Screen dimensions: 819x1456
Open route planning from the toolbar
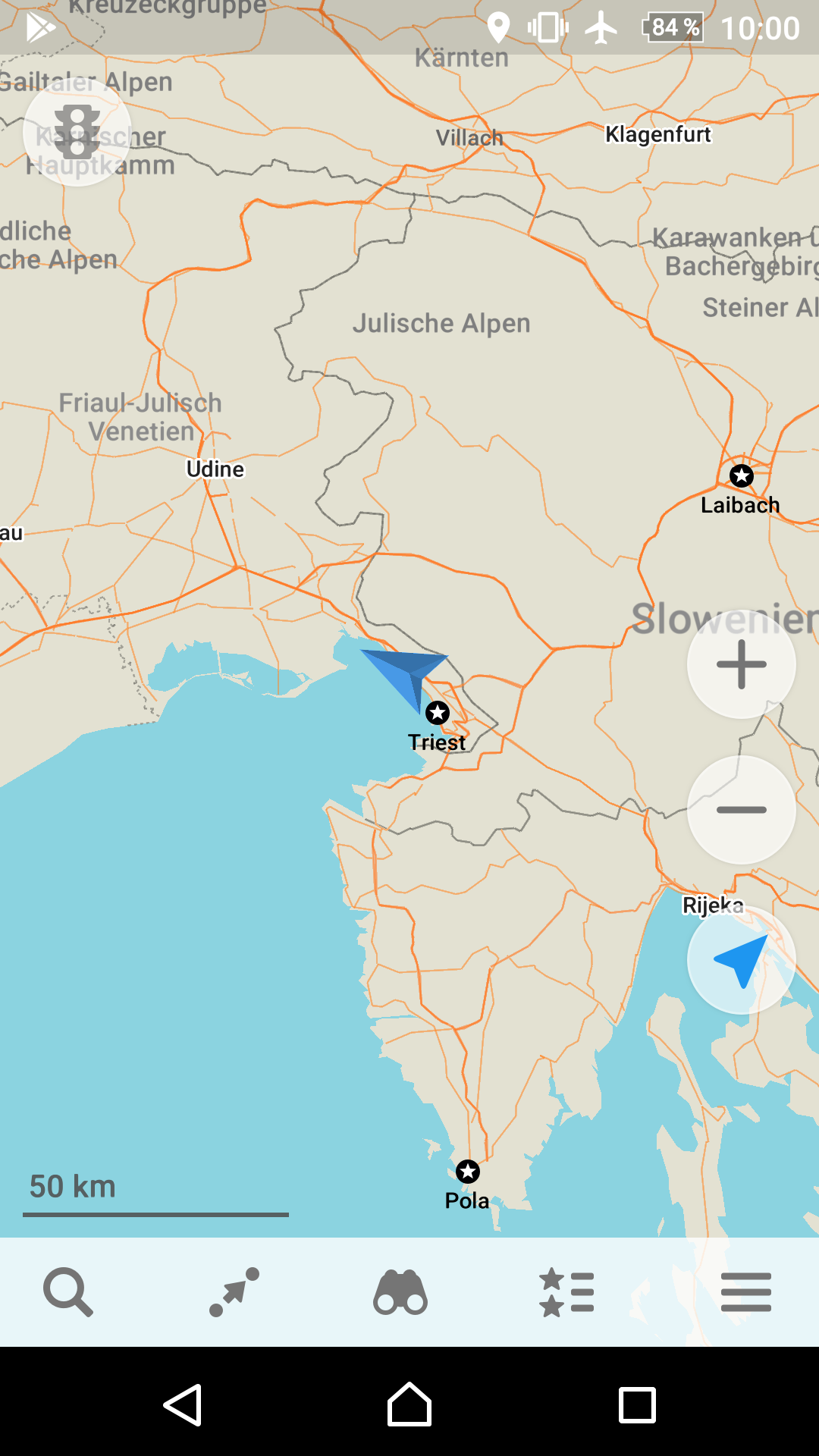click(x=234, y=1291)
